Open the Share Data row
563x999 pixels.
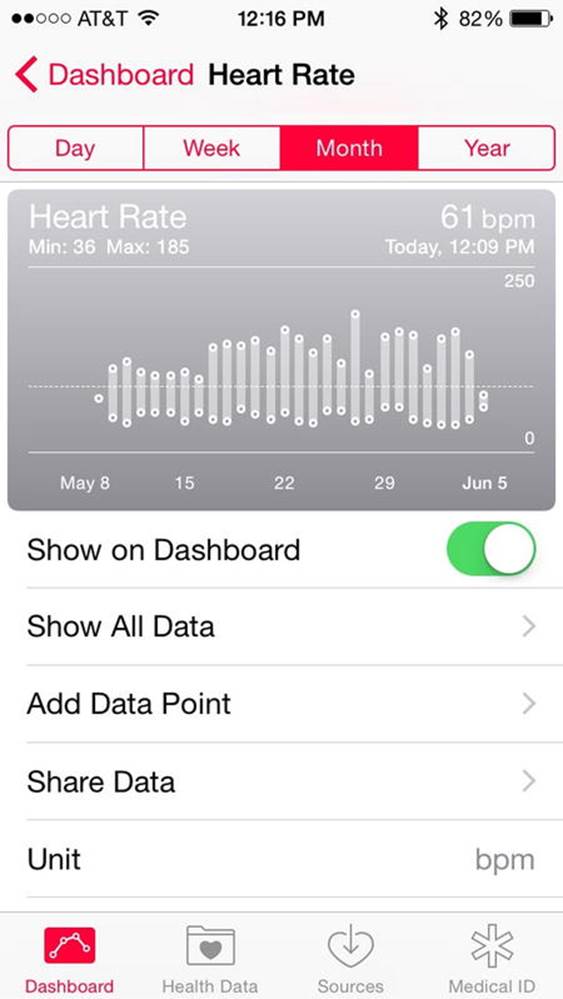(282, 781)
